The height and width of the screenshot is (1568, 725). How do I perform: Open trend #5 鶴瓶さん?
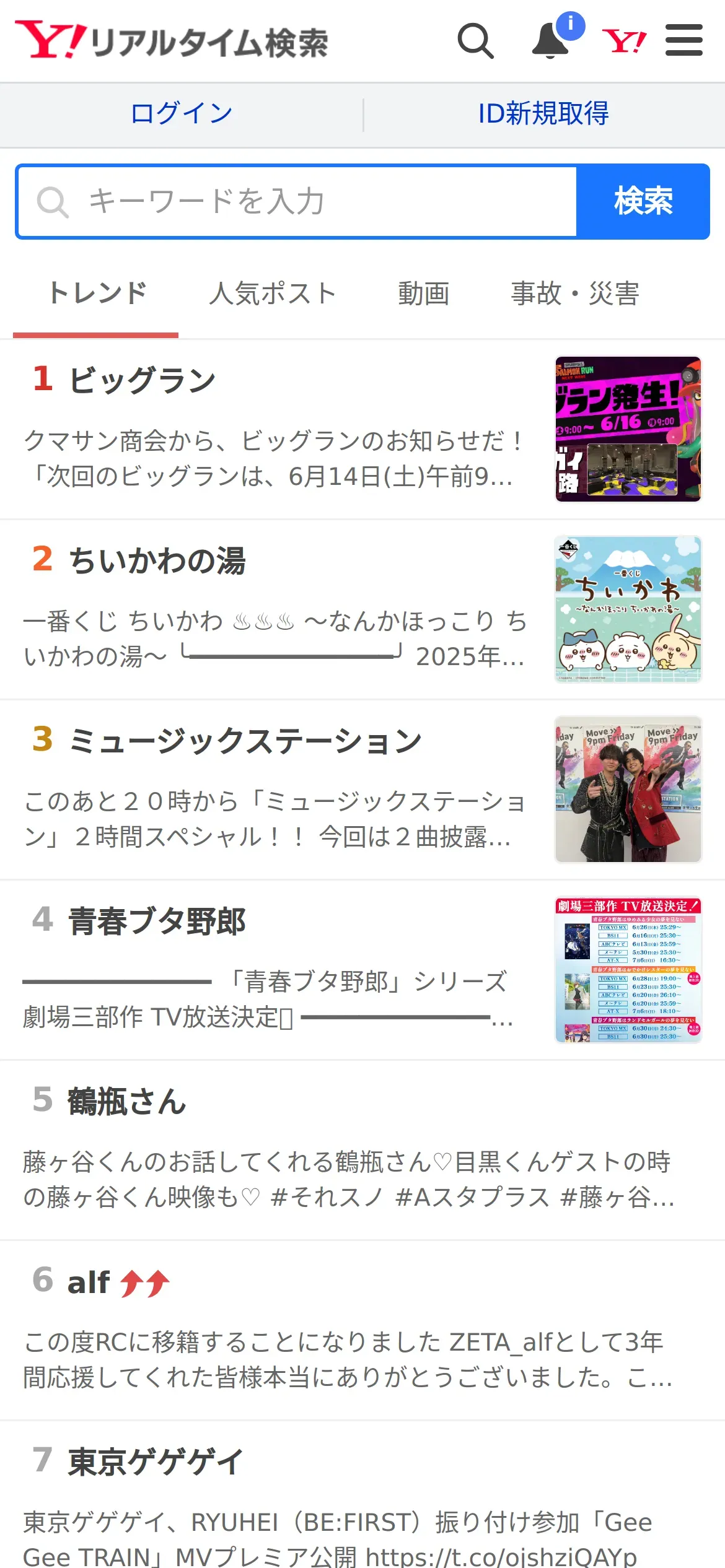[127, 1102]
